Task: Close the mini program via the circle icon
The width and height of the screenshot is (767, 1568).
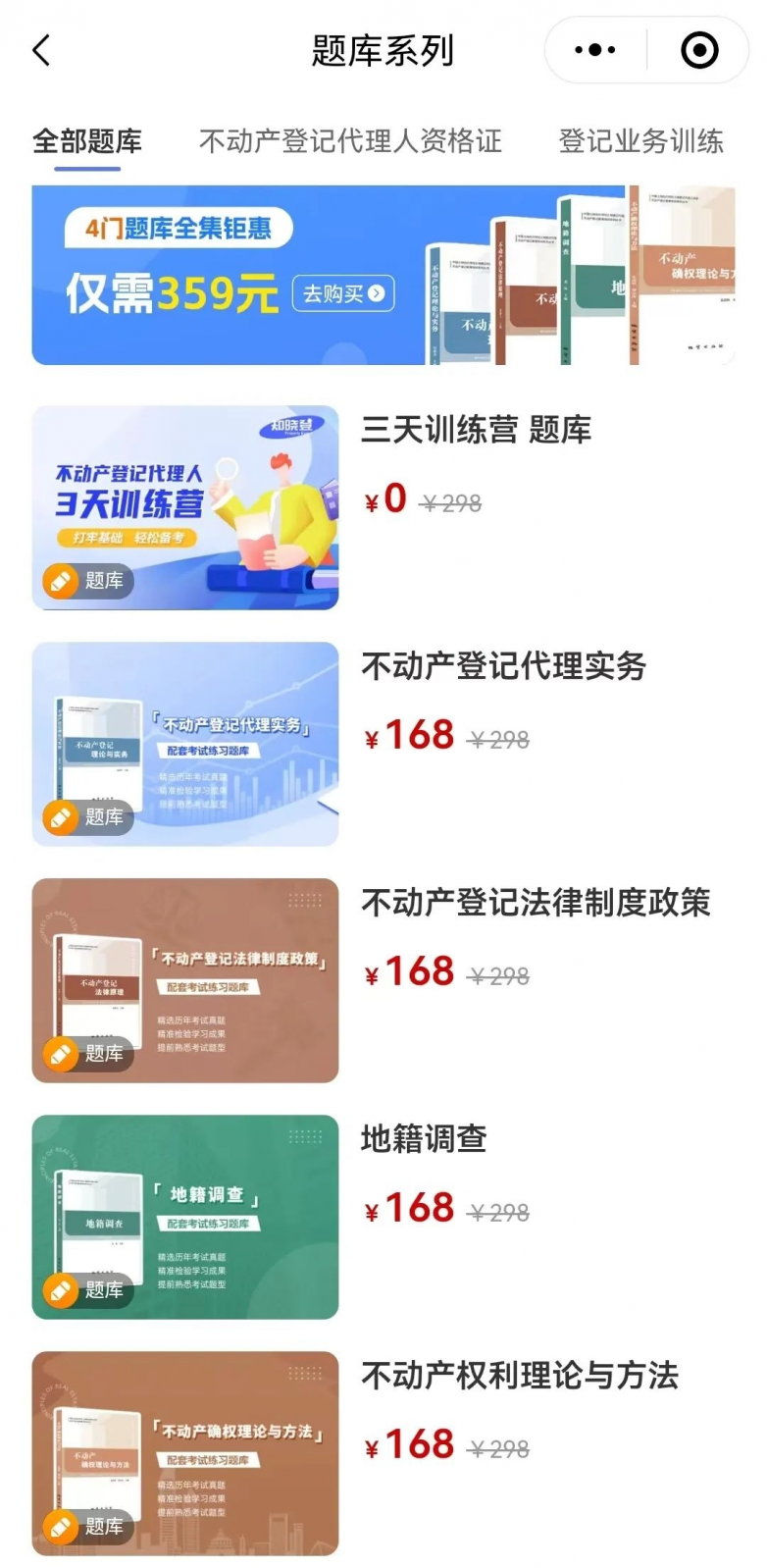Action: coord(699,50)
